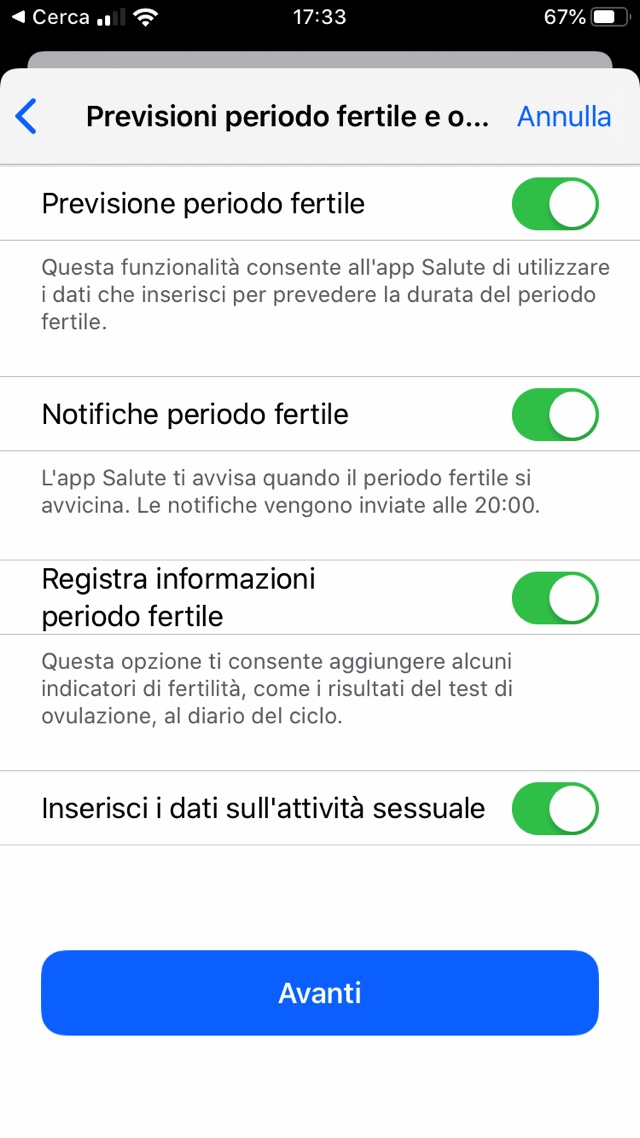Go back using the blue back arrow
The height and width of the screenshot is (1138, 640).
[x=27, y=117]
